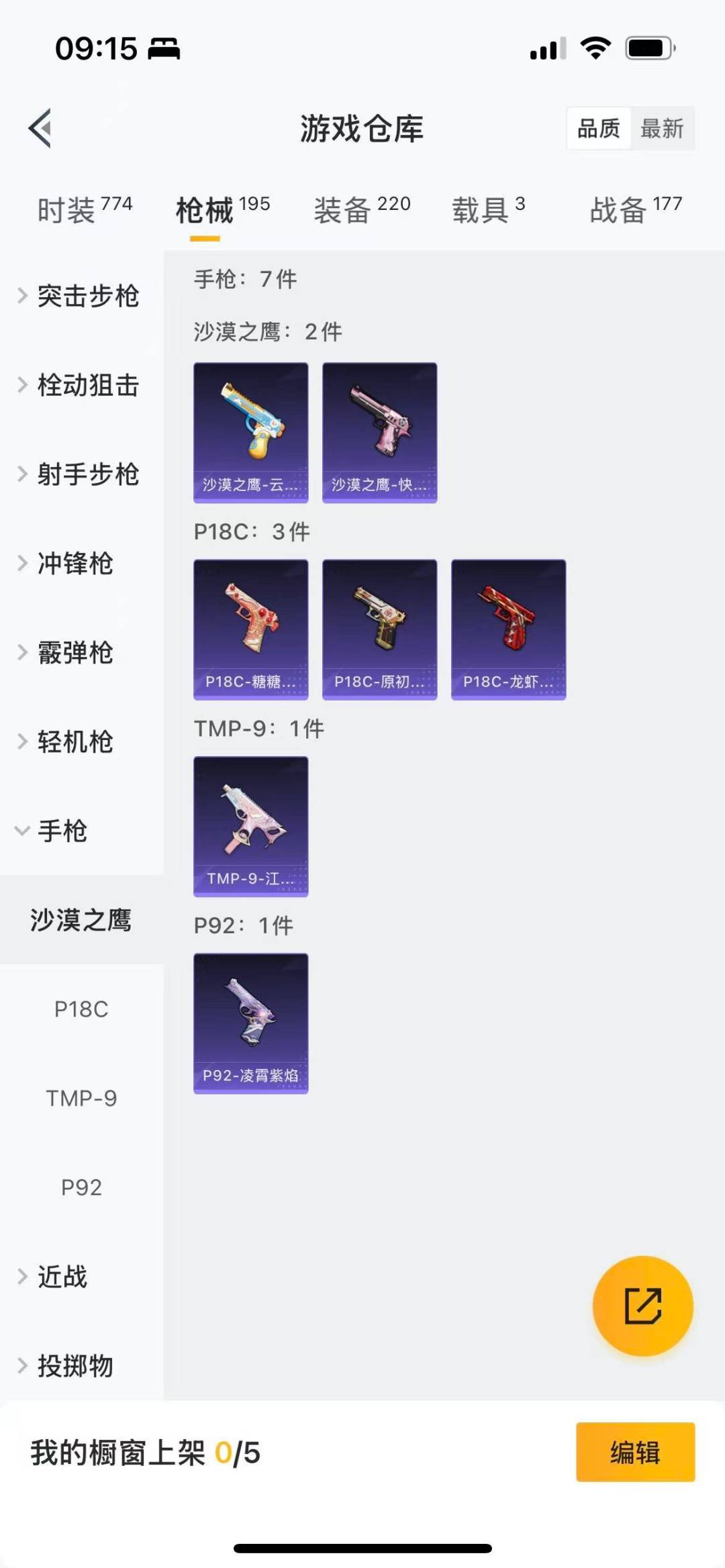This screenshot has height=1568, width=725.
Task: Tap the Wi-Fi icon in the status bar
Action: tap(593, 47)
